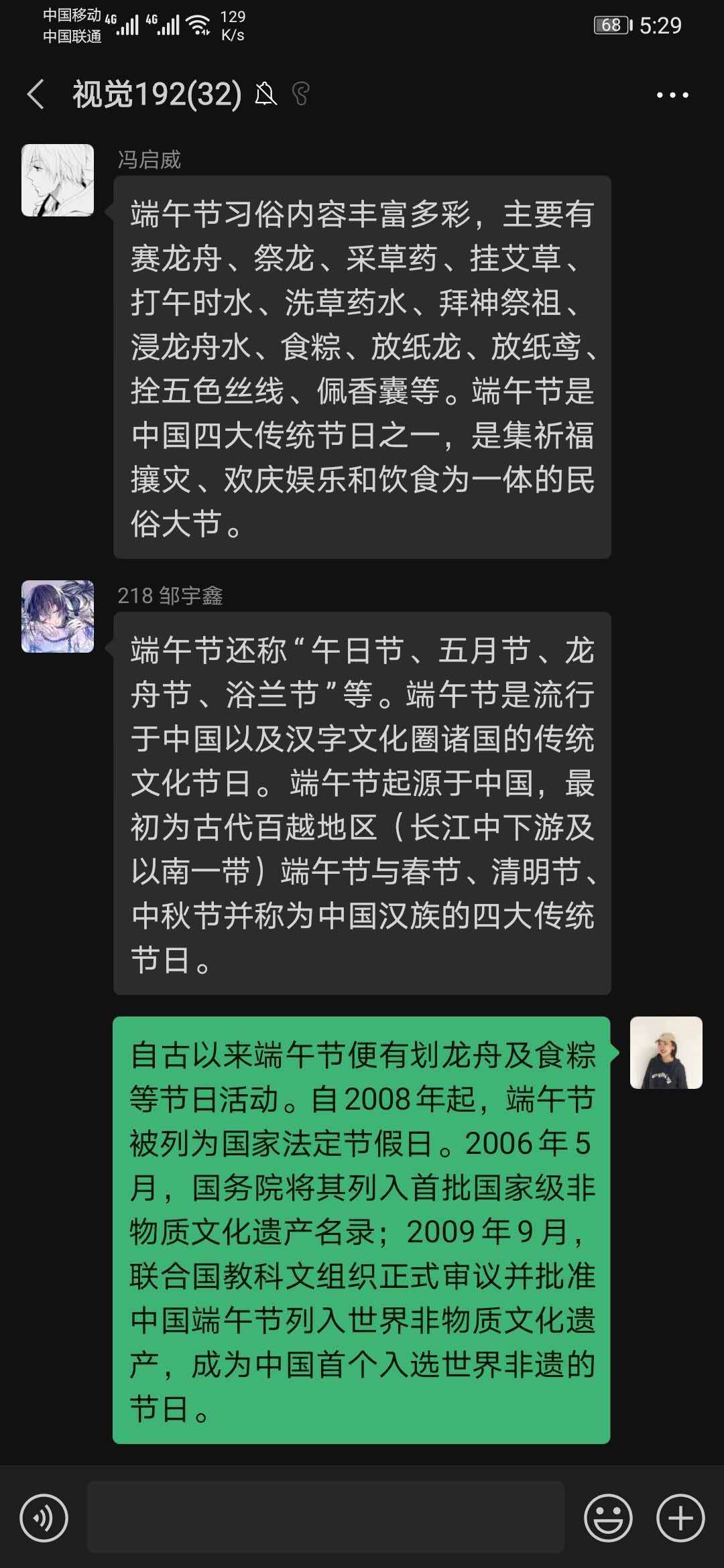
Task: Open 冯启威's profile avatar
Action: coord(58,180)
